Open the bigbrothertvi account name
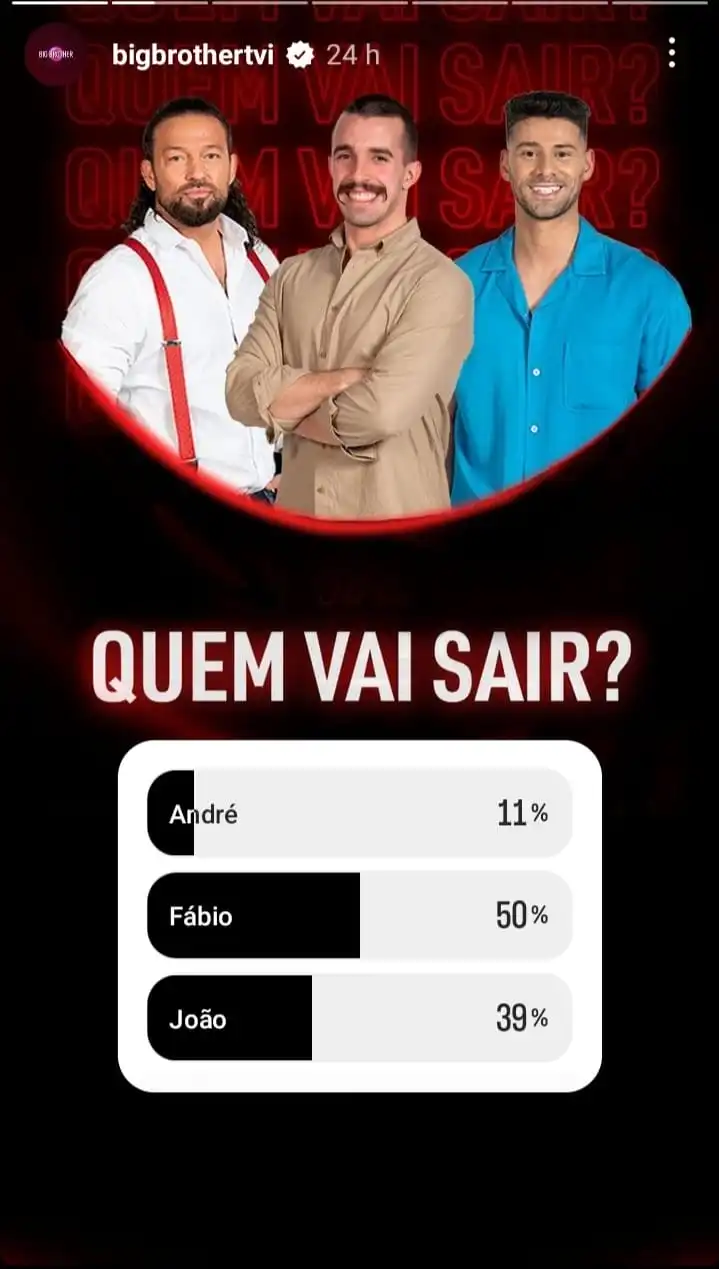 pyautogui.click(x=192, y=54)
